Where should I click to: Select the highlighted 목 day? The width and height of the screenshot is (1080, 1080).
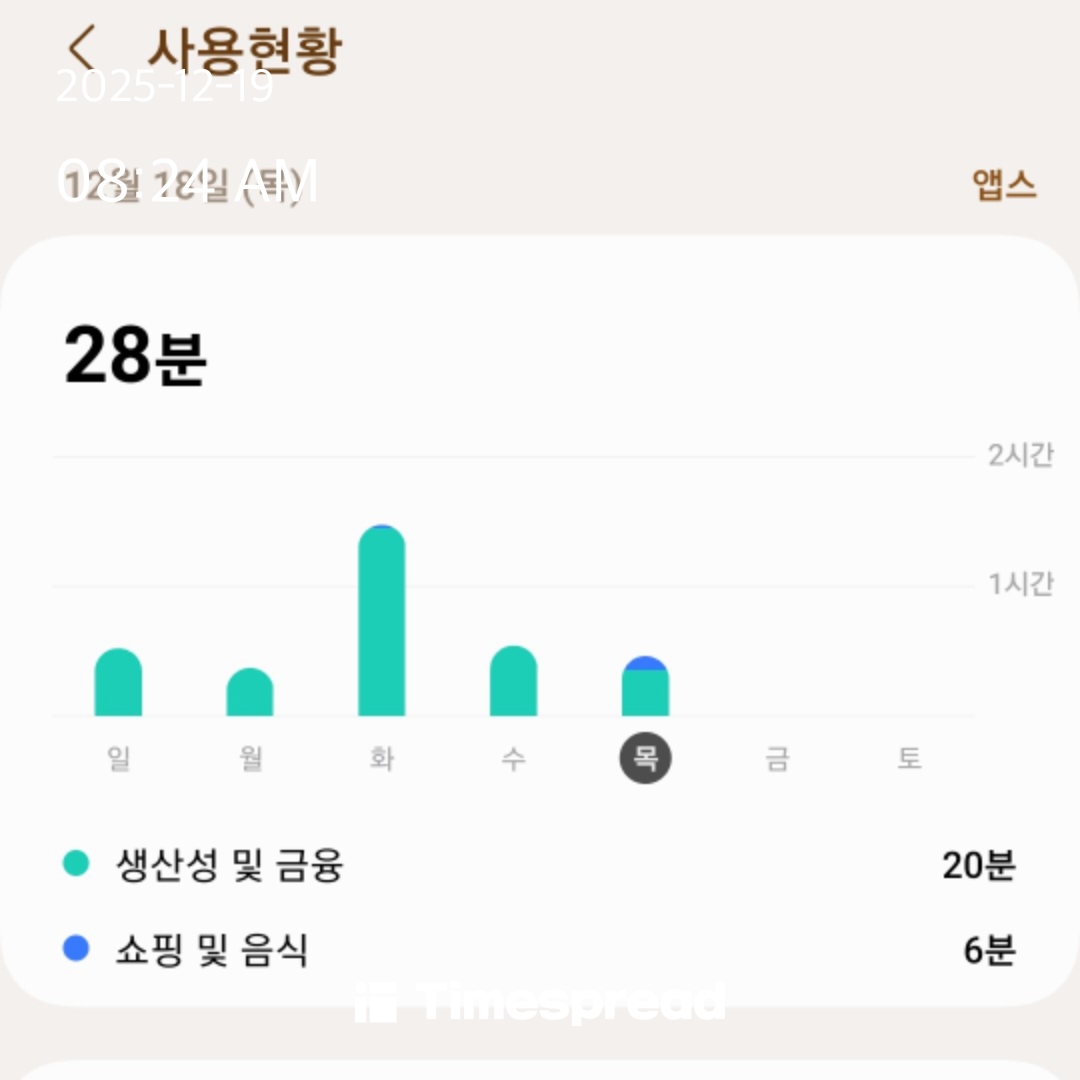click(645, 758)
